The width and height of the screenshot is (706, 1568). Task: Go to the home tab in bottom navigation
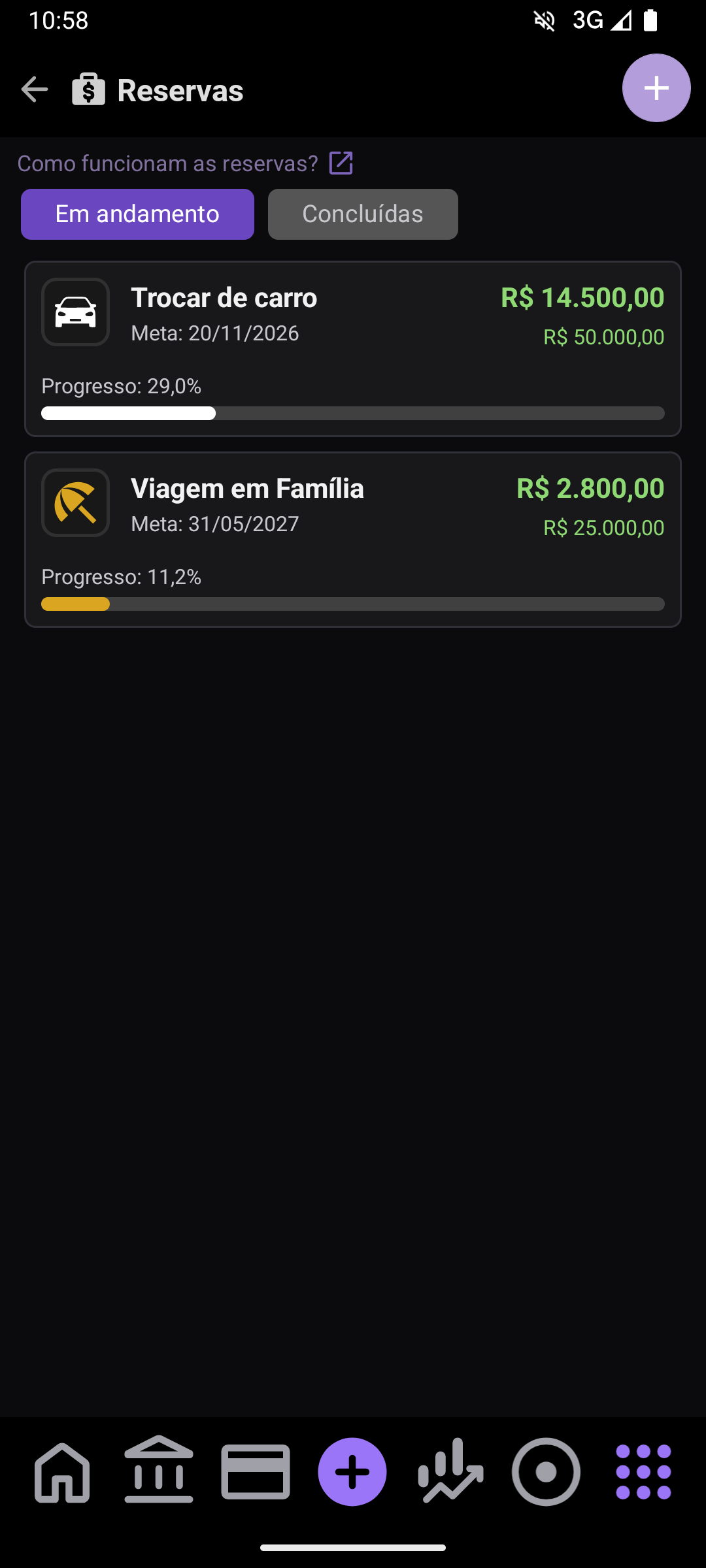point(62,1472)
